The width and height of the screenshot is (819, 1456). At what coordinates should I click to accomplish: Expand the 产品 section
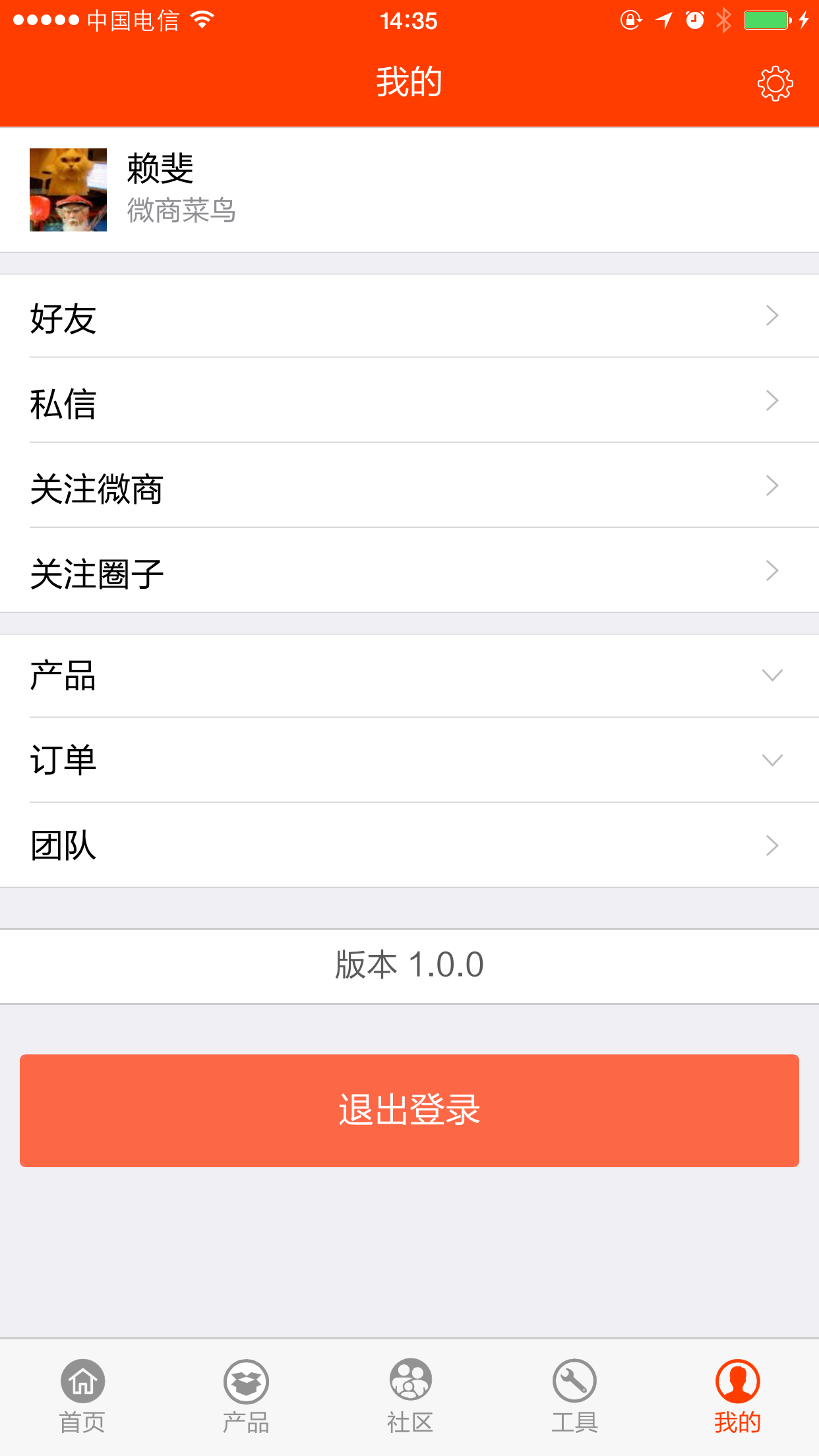click(409, 676)
